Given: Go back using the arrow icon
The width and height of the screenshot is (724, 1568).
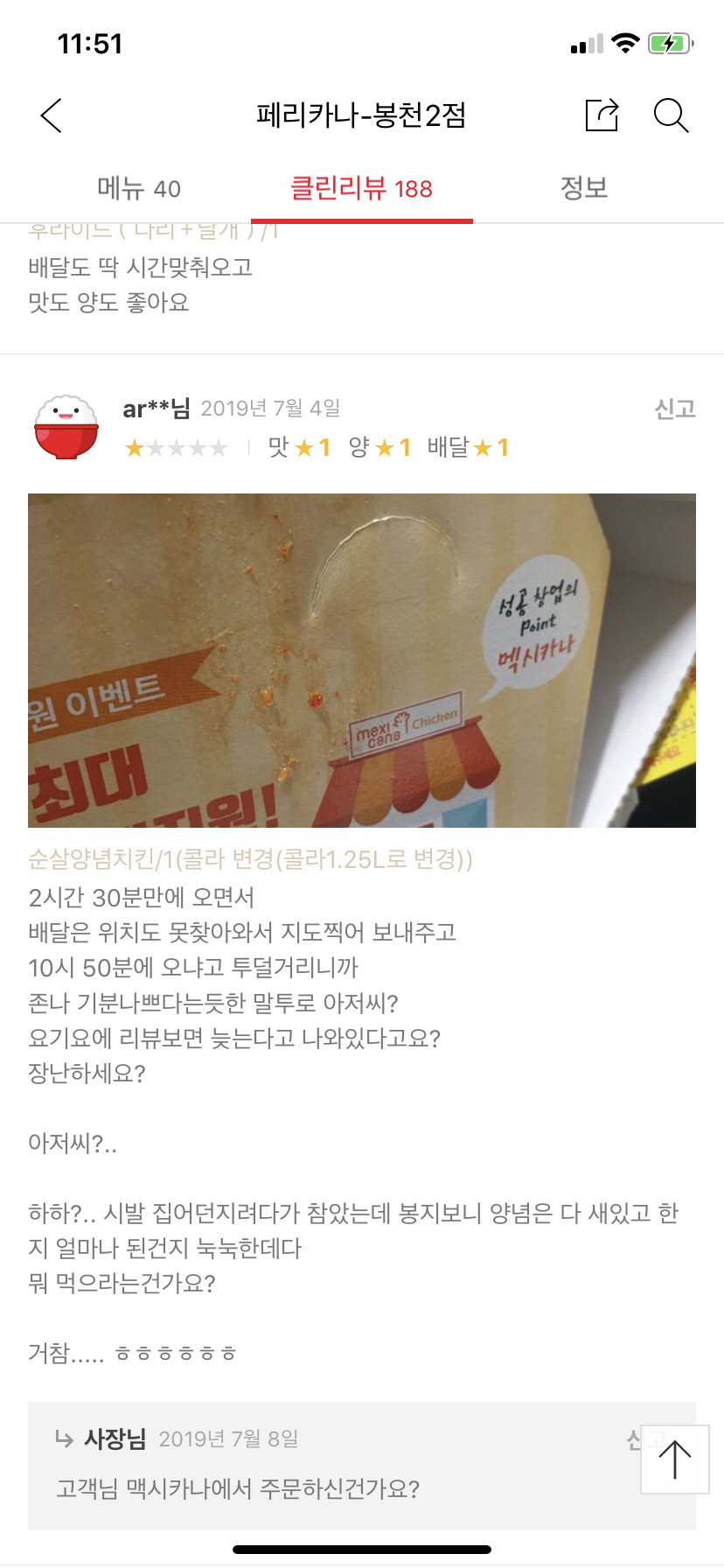Looking at the screenshot, I should pos(52,115).
